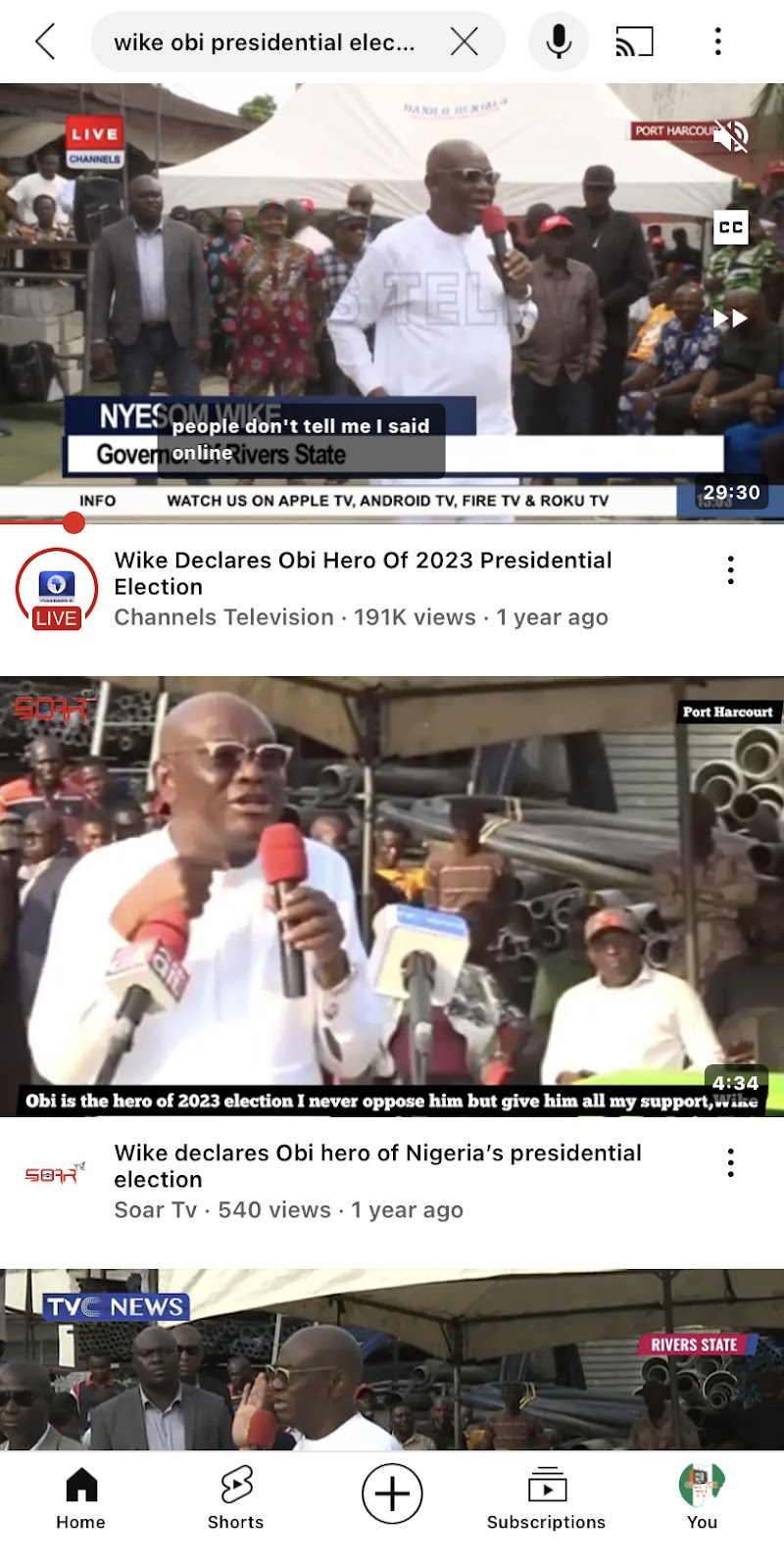Unmute the Channels Television preview video
The height and width of the screenshot is (1568, 784).
(x=730, y=136)
